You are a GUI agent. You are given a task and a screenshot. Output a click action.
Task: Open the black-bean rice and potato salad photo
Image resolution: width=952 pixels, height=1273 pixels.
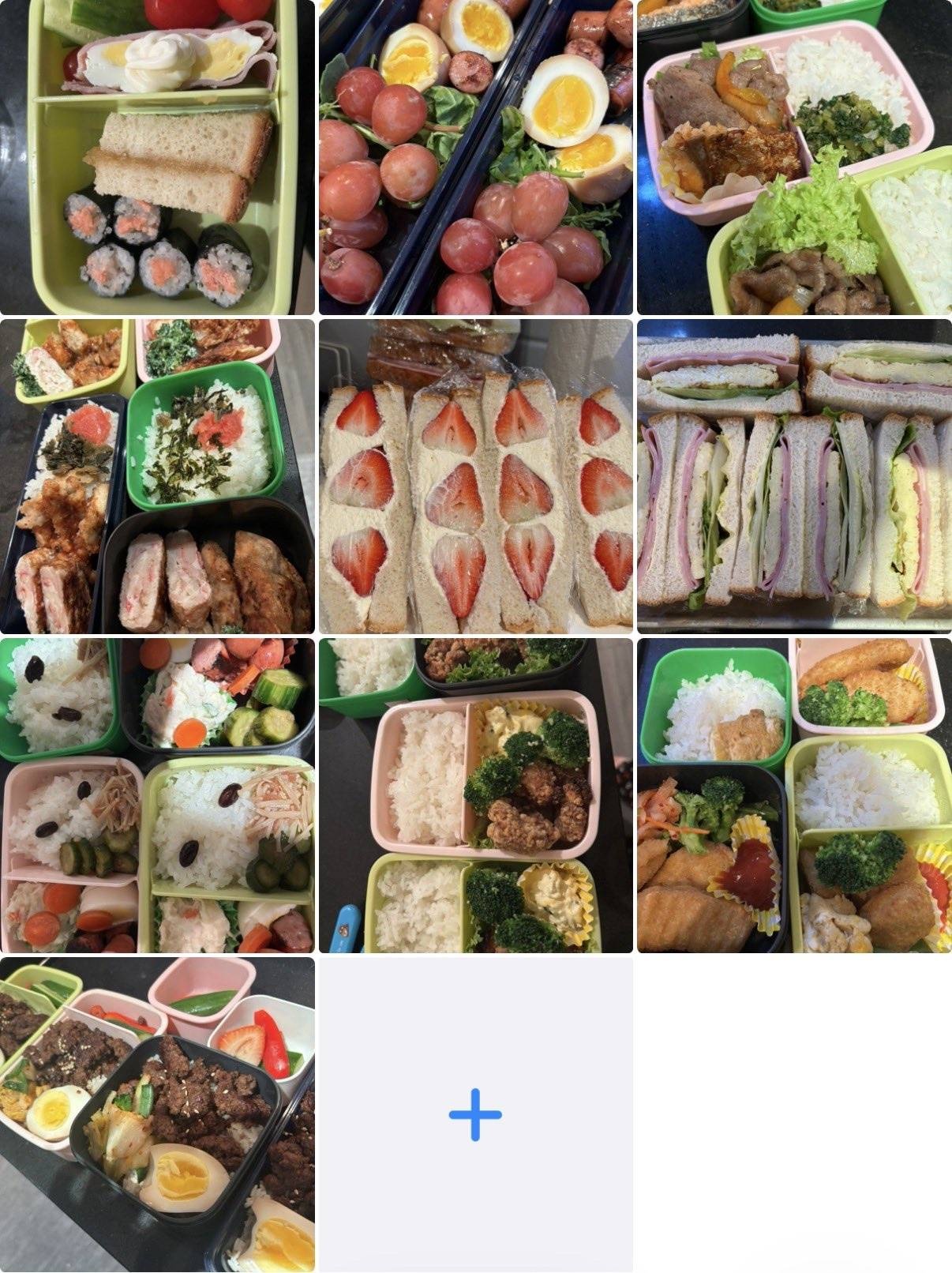(157, 795)
